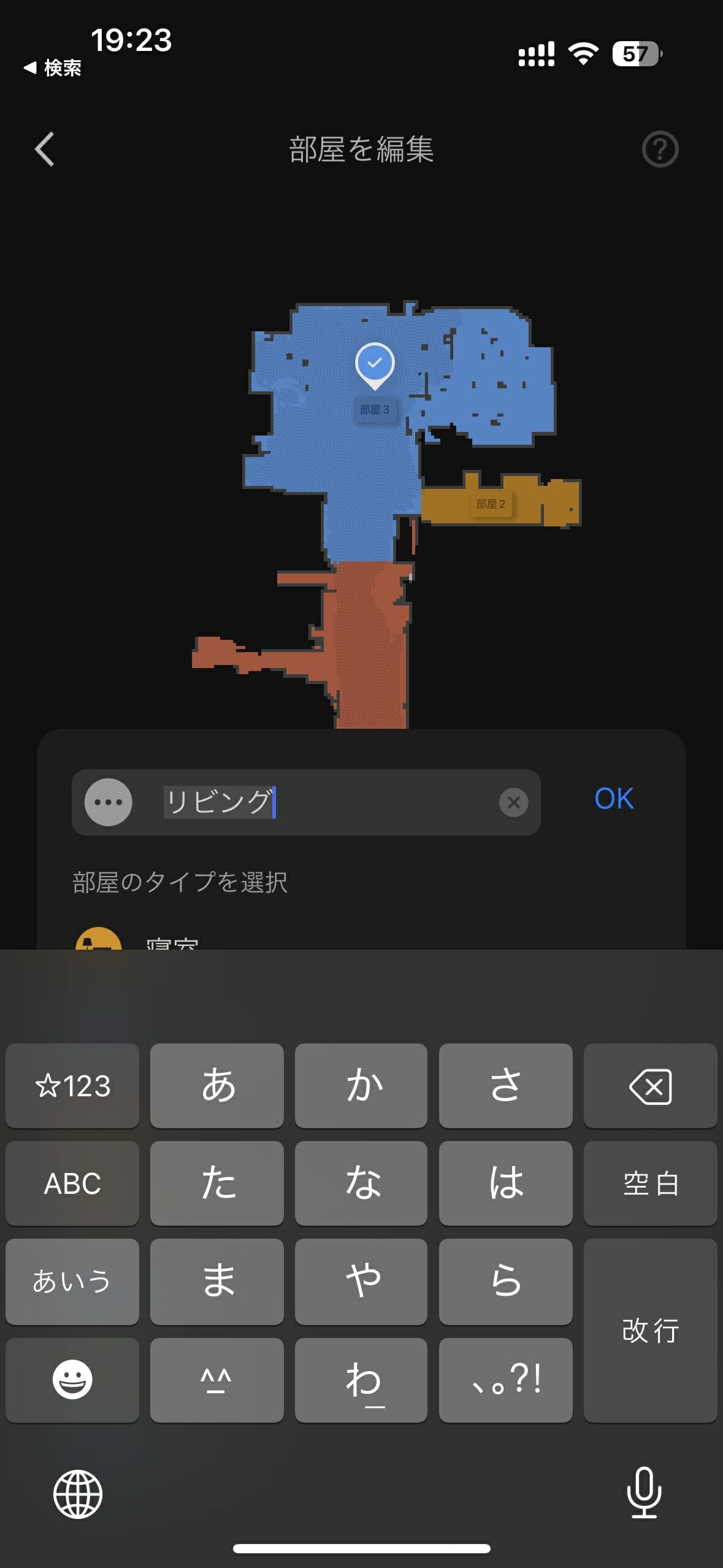Select the 部屋 2 label on the map
723x1568 pixels.
pos(491,504)
